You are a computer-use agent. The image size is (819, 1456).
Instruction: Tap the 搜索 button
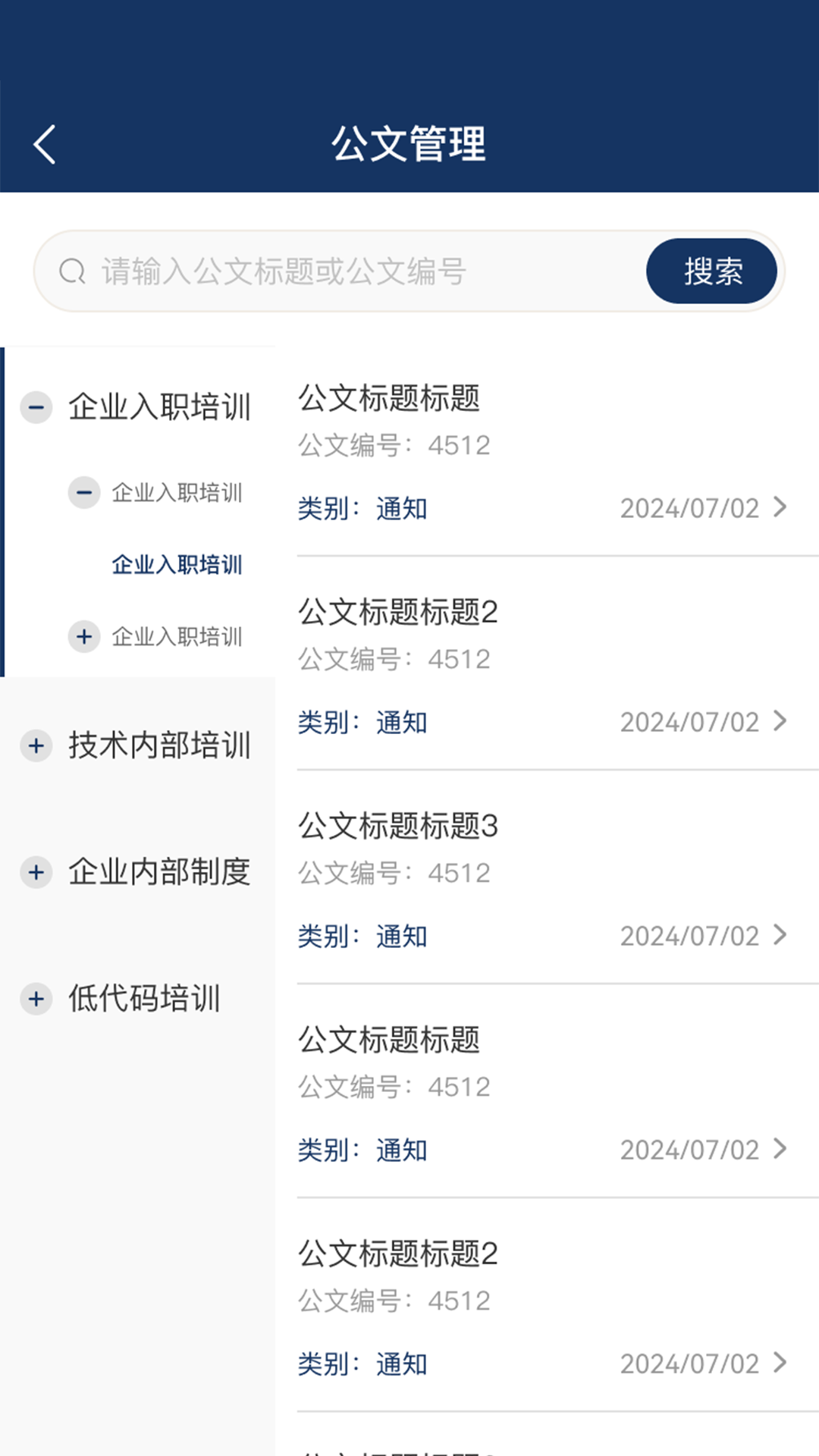[x=711, y=271]
